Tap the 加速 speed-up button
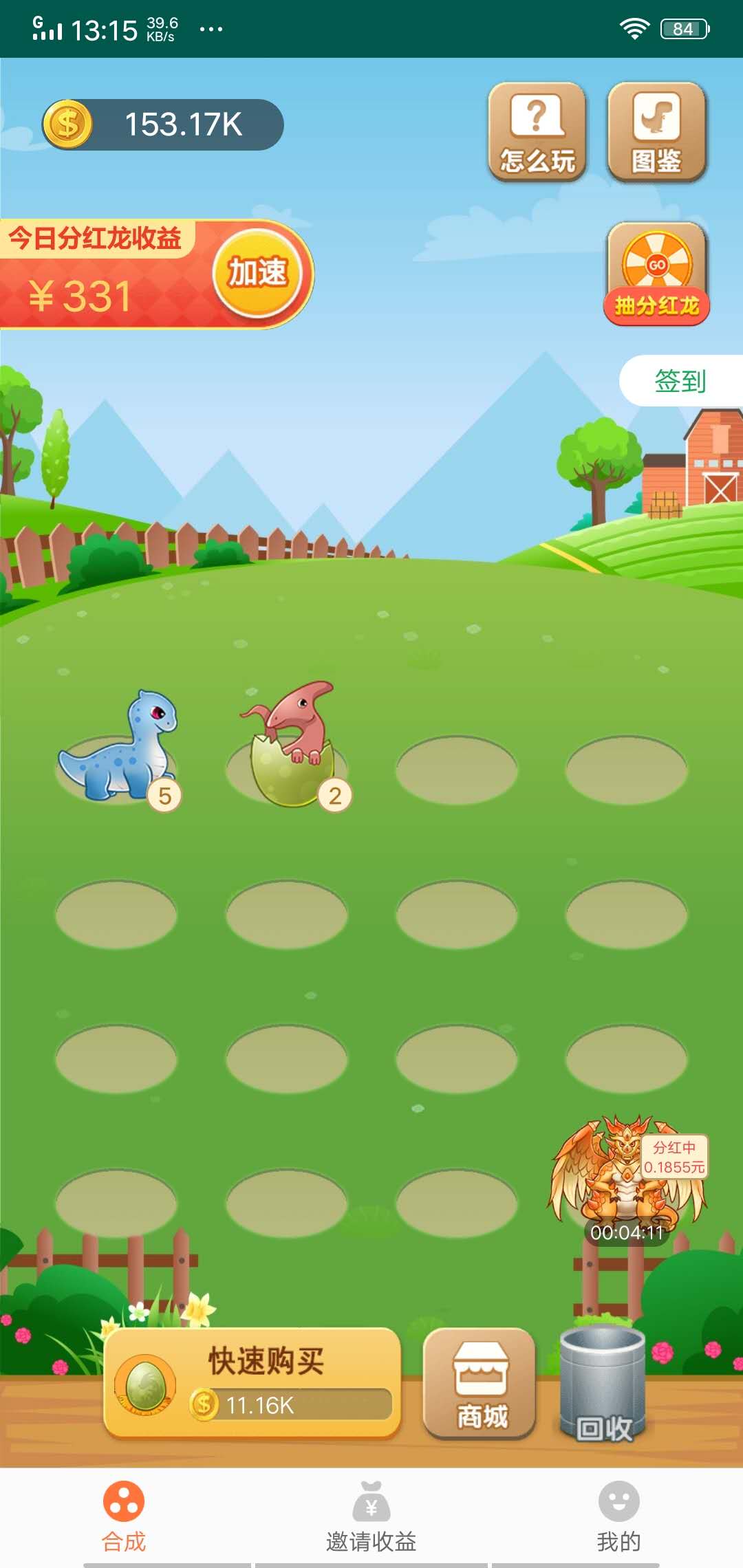The image size is (743, 1568). tap(258, 273)
